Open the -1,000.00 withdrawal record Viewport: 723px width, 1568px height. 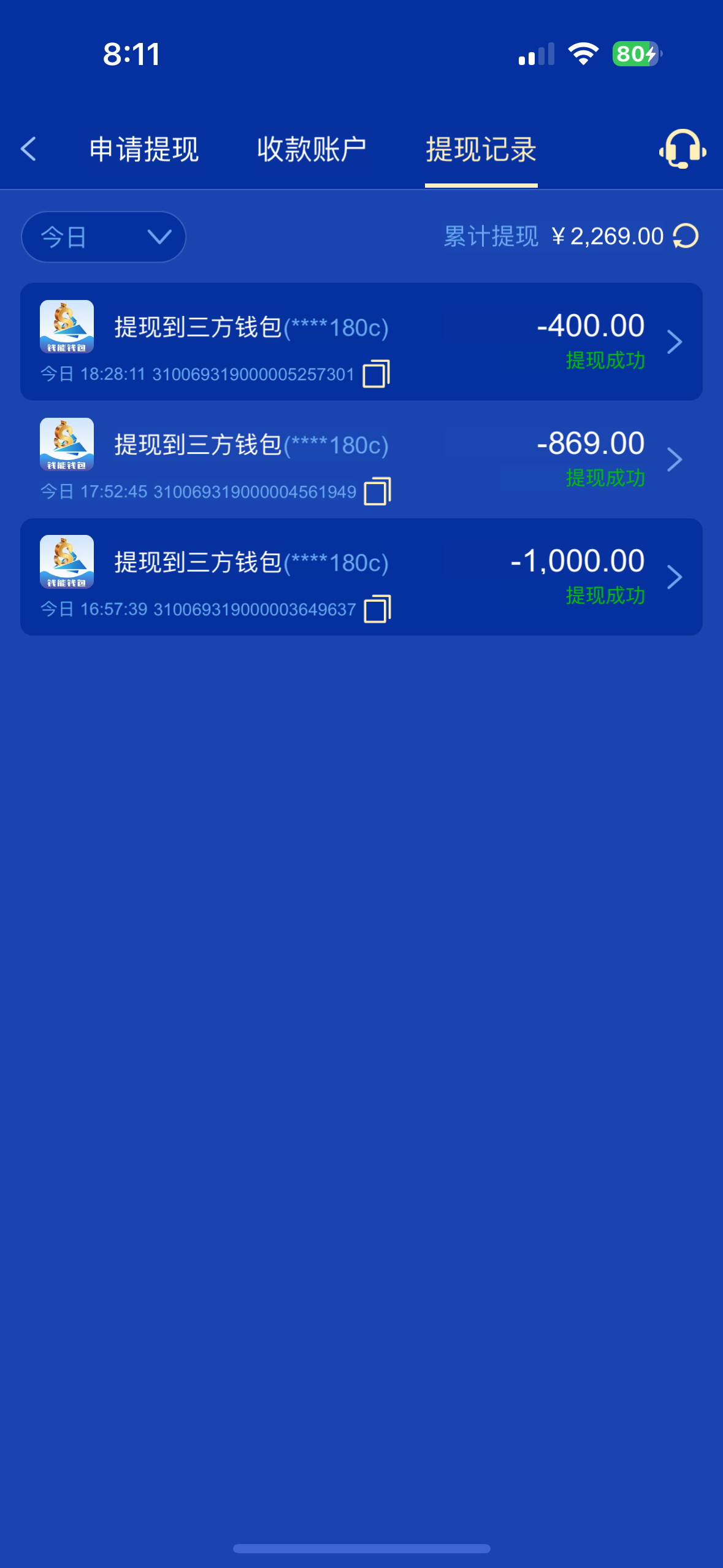pyautogui.click(x=673, y=577)
